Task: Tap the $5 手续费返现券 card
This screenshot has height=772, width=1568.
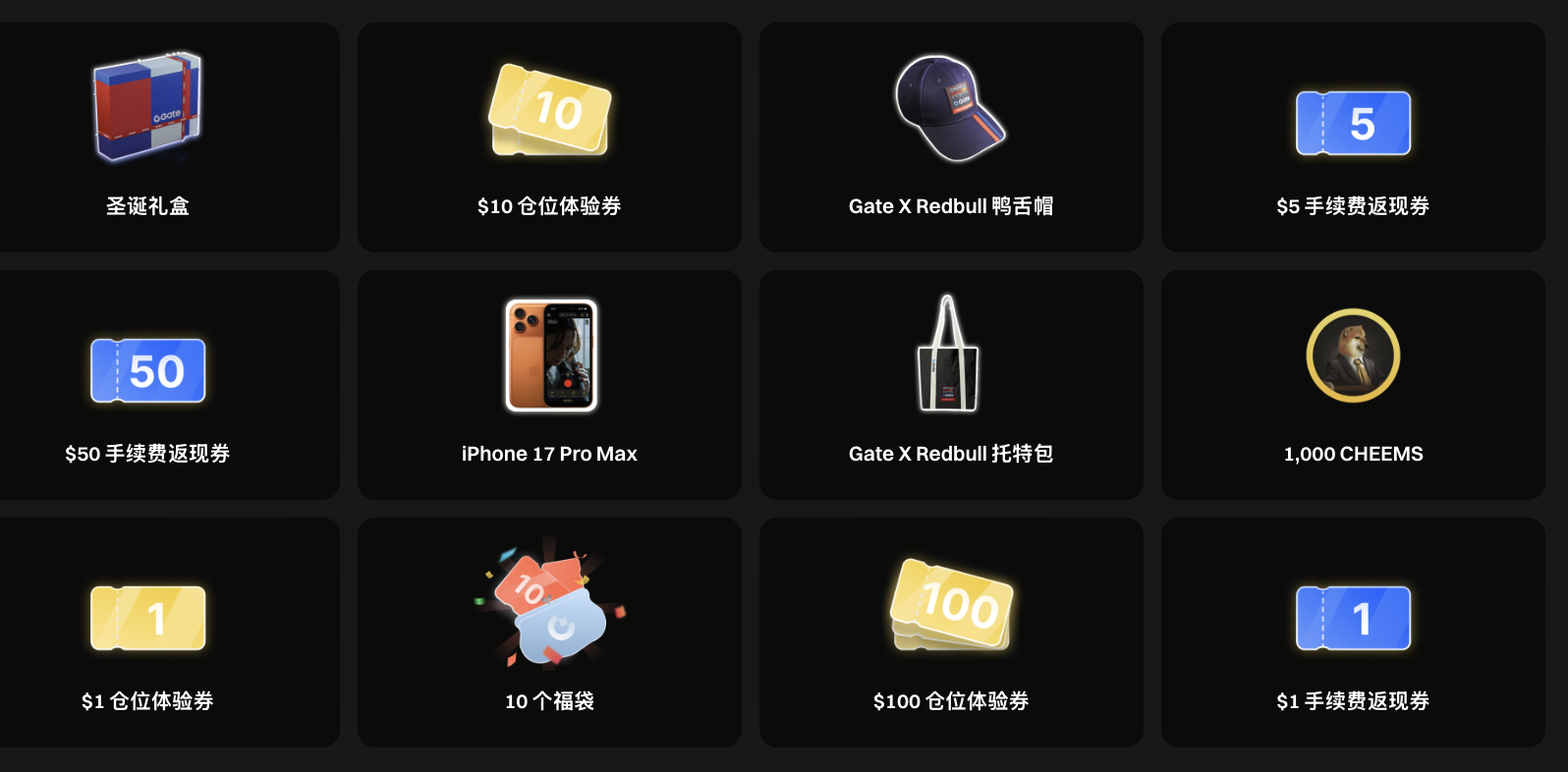Action: 1353,138
